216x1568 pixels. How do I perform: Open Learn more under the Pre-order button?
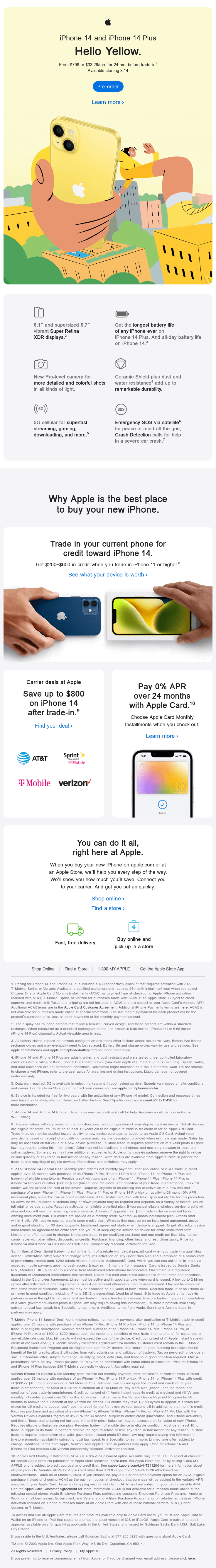click(108, 102)
